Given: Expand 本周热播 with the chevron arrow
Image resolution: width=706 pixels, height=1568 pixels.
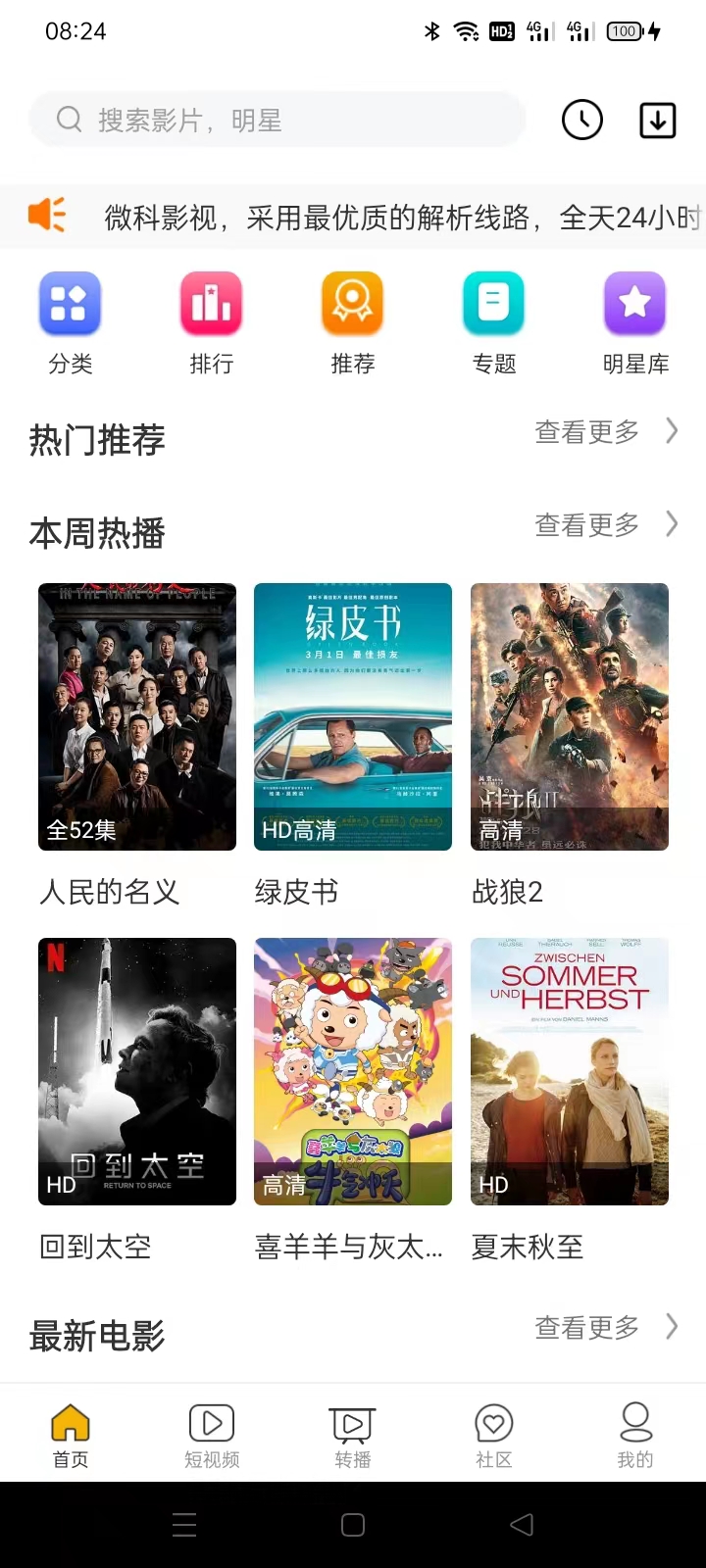Looking at the screenshot, I should coord(671,524).
